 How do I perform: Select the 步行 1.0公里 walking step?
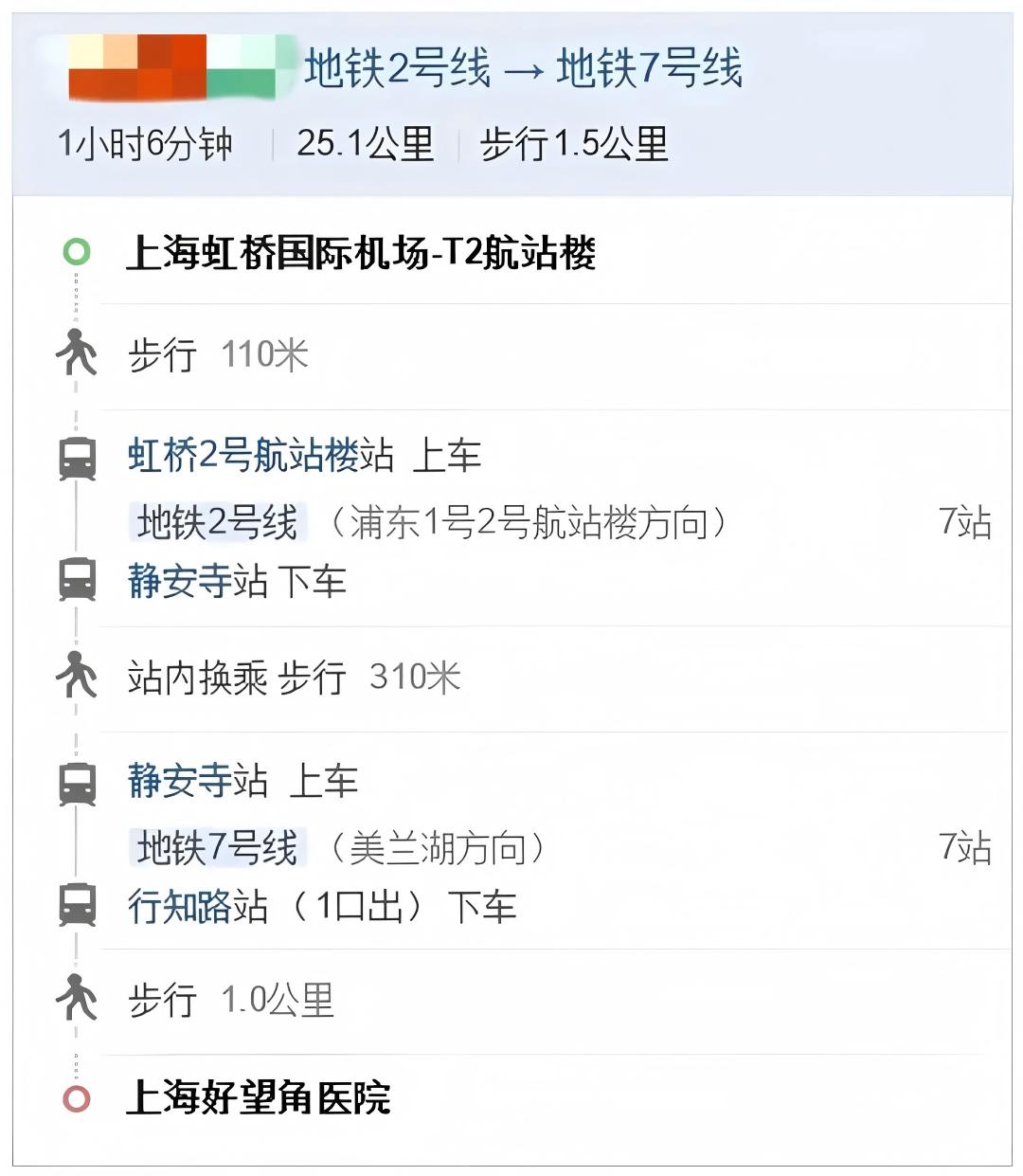pyautogui.click(x=231, y=1001)
